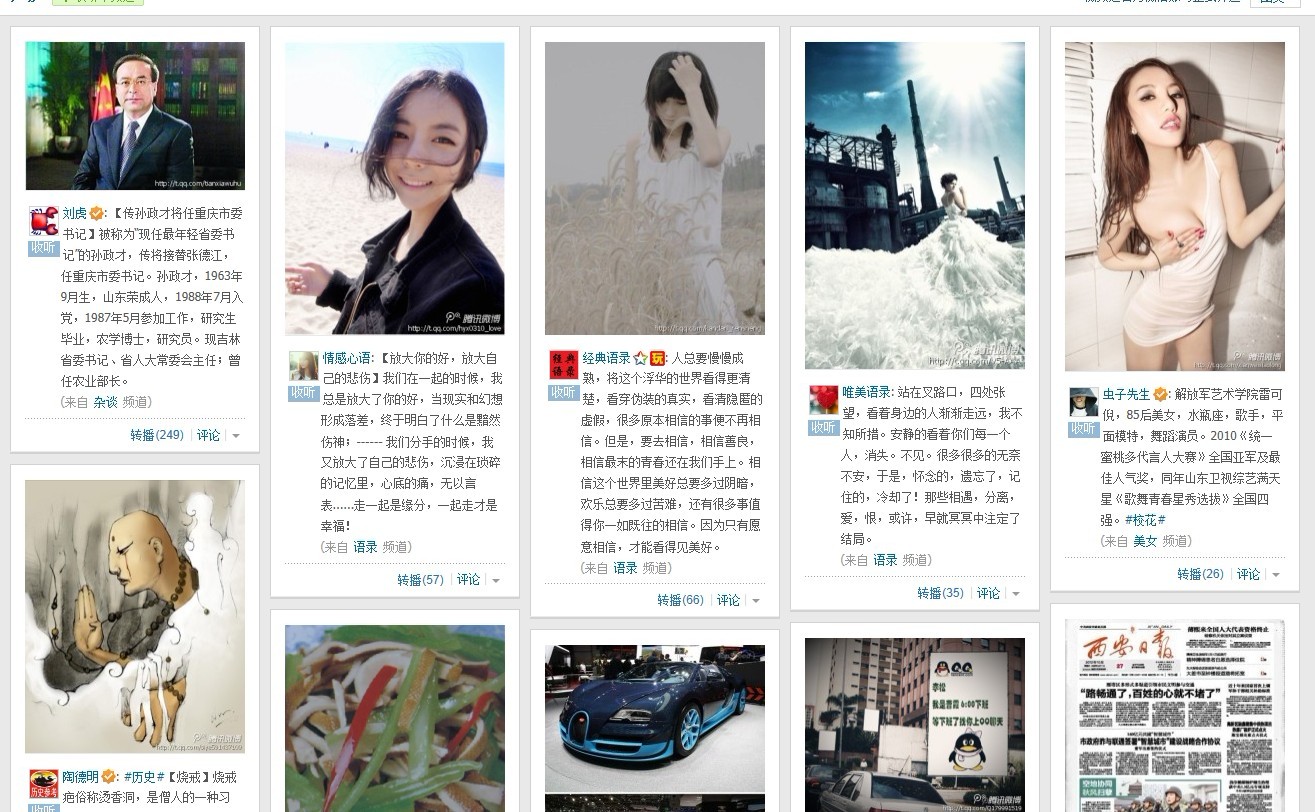Open 陶德明's profile
The width and height of the screenshot is (1315, 812).
[x=80, y=776]
